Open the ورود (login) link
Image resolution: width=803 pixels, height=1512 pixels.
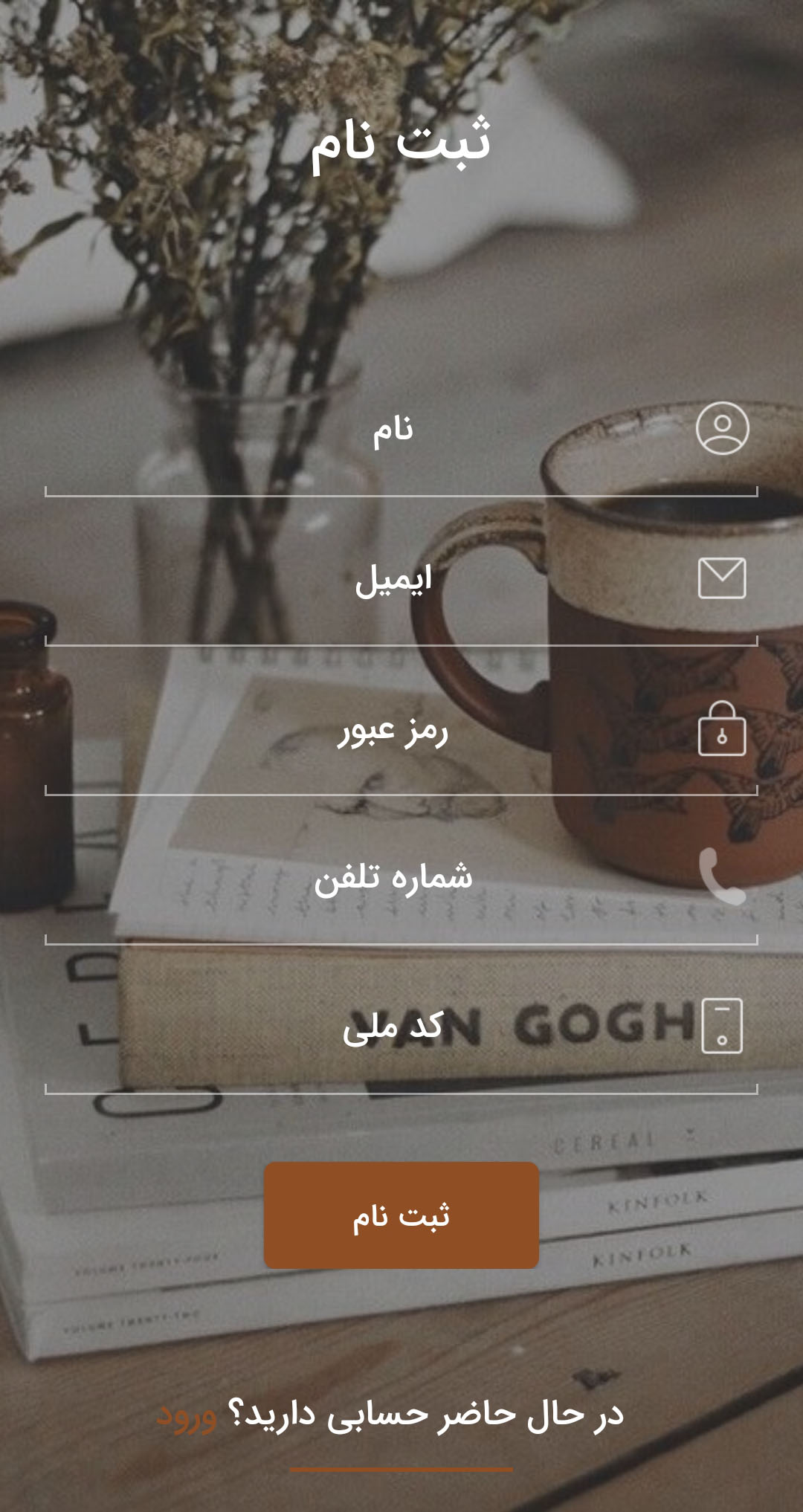click(187, 1415)
